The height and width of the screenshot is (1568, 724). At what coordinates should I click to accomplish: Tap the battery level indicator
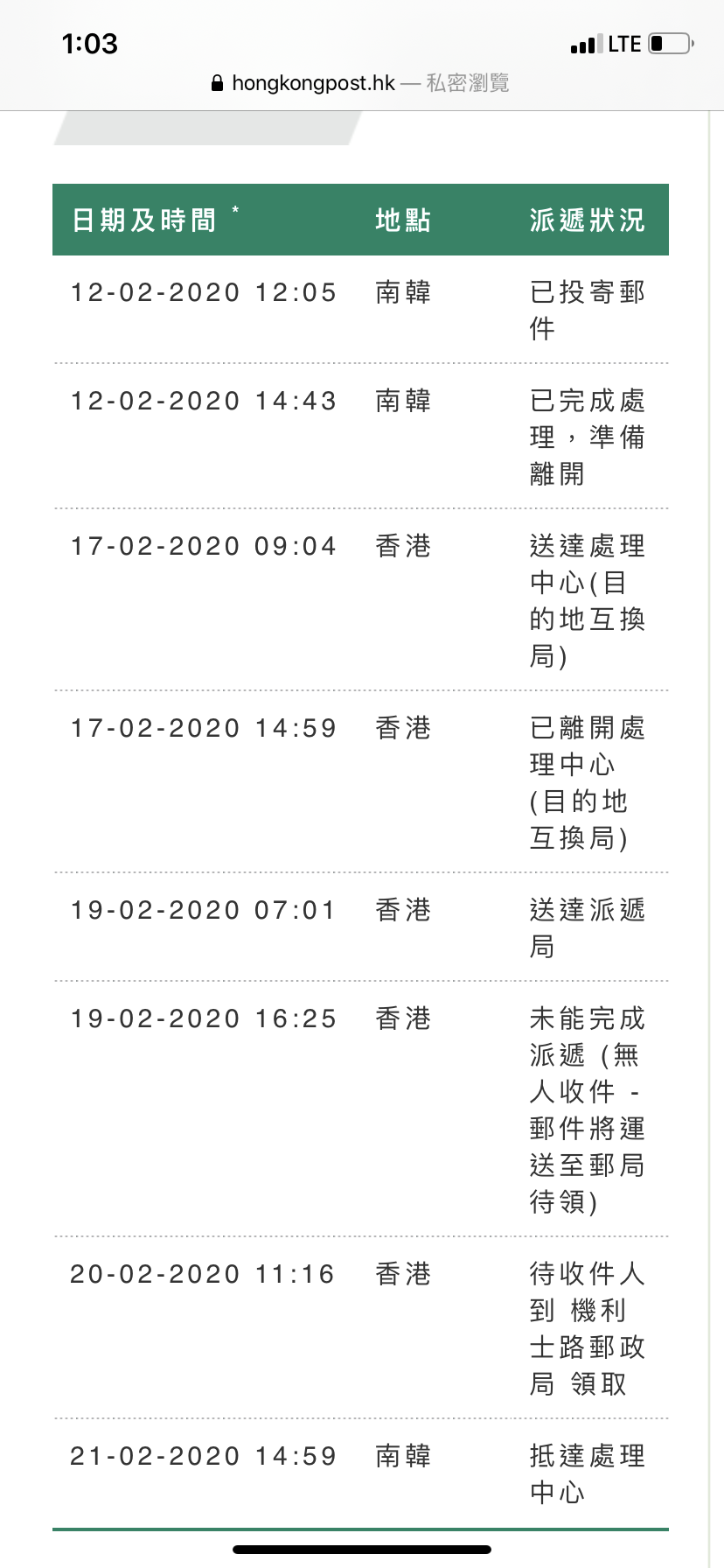point(670,42)
